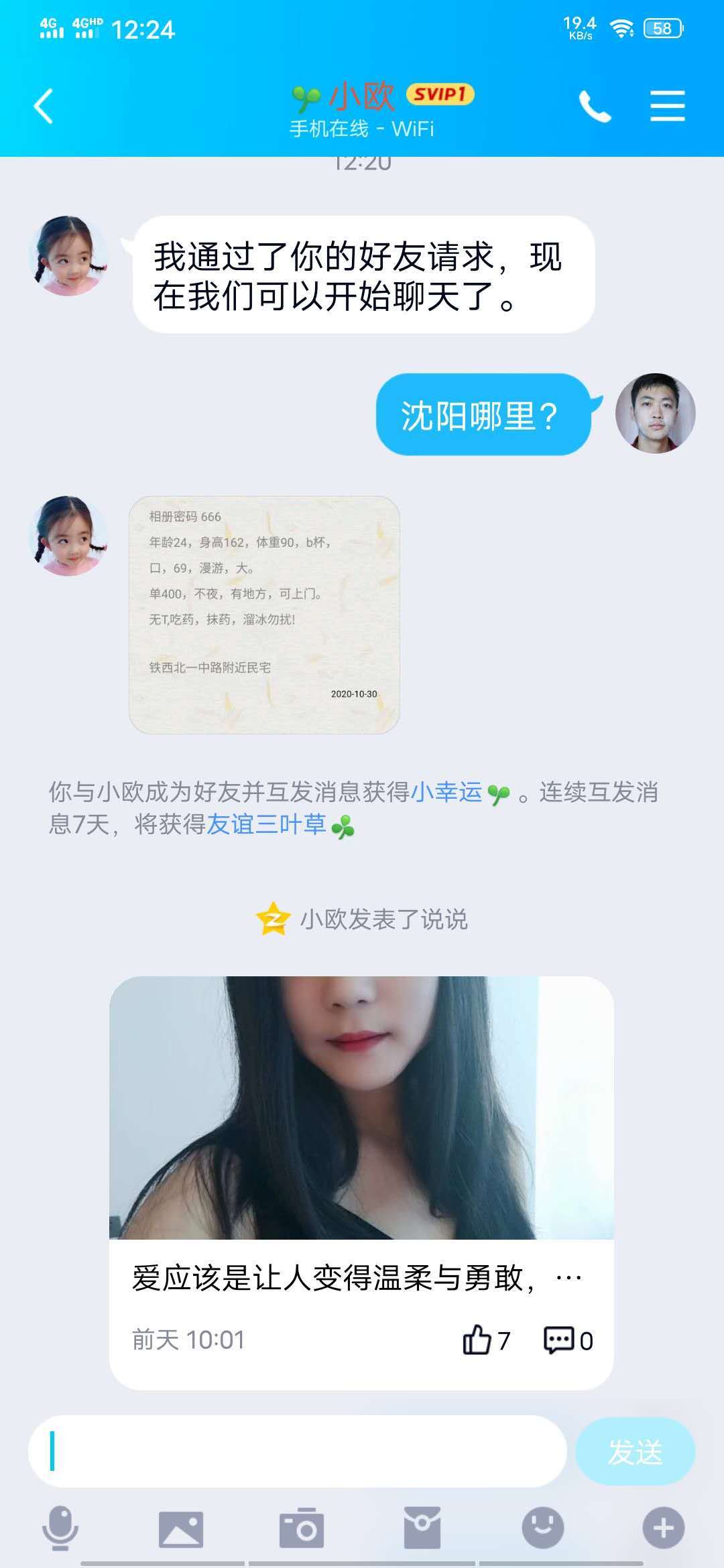This screenshot has width=724, height=1568.
Task: Expand more options with the plus icon
Action: coord(664,1528)
